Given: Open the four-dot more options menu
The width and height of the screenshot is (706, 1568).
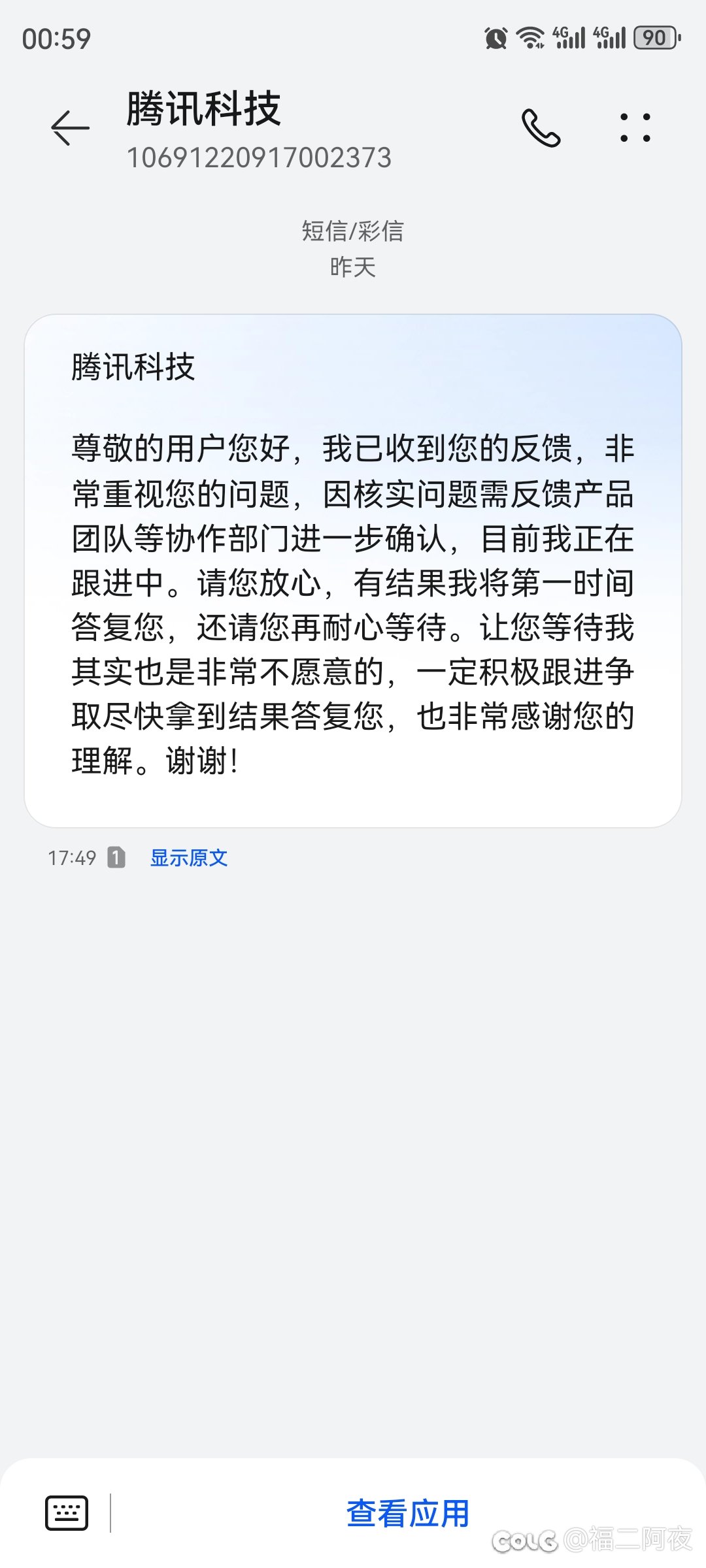Looking at the screenshot, I should 635,128.
